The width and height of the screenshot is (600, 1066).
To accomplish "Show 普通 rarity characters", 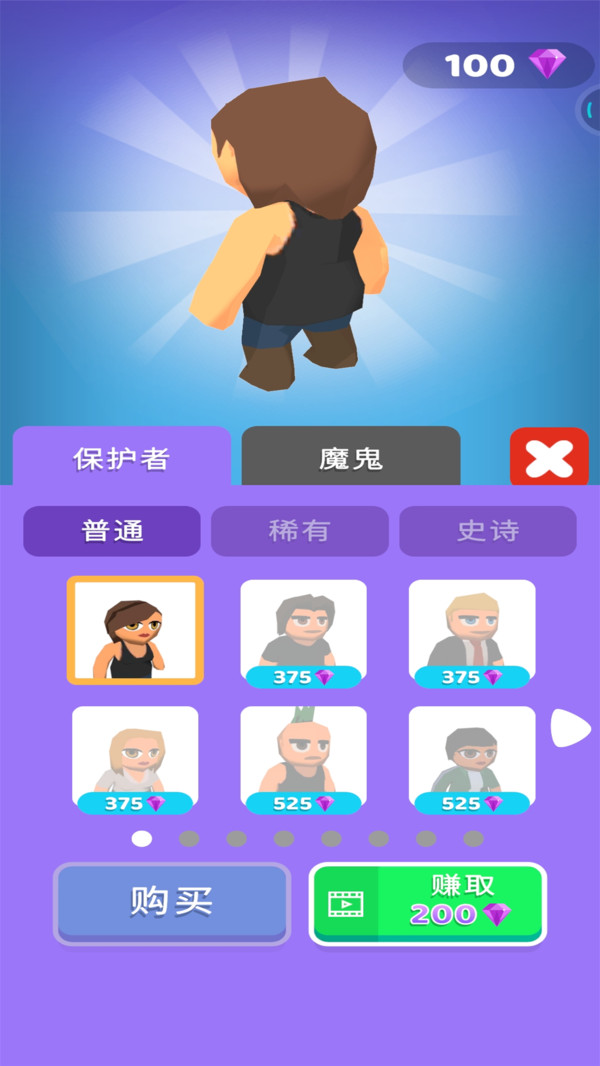I will [112, 531].
